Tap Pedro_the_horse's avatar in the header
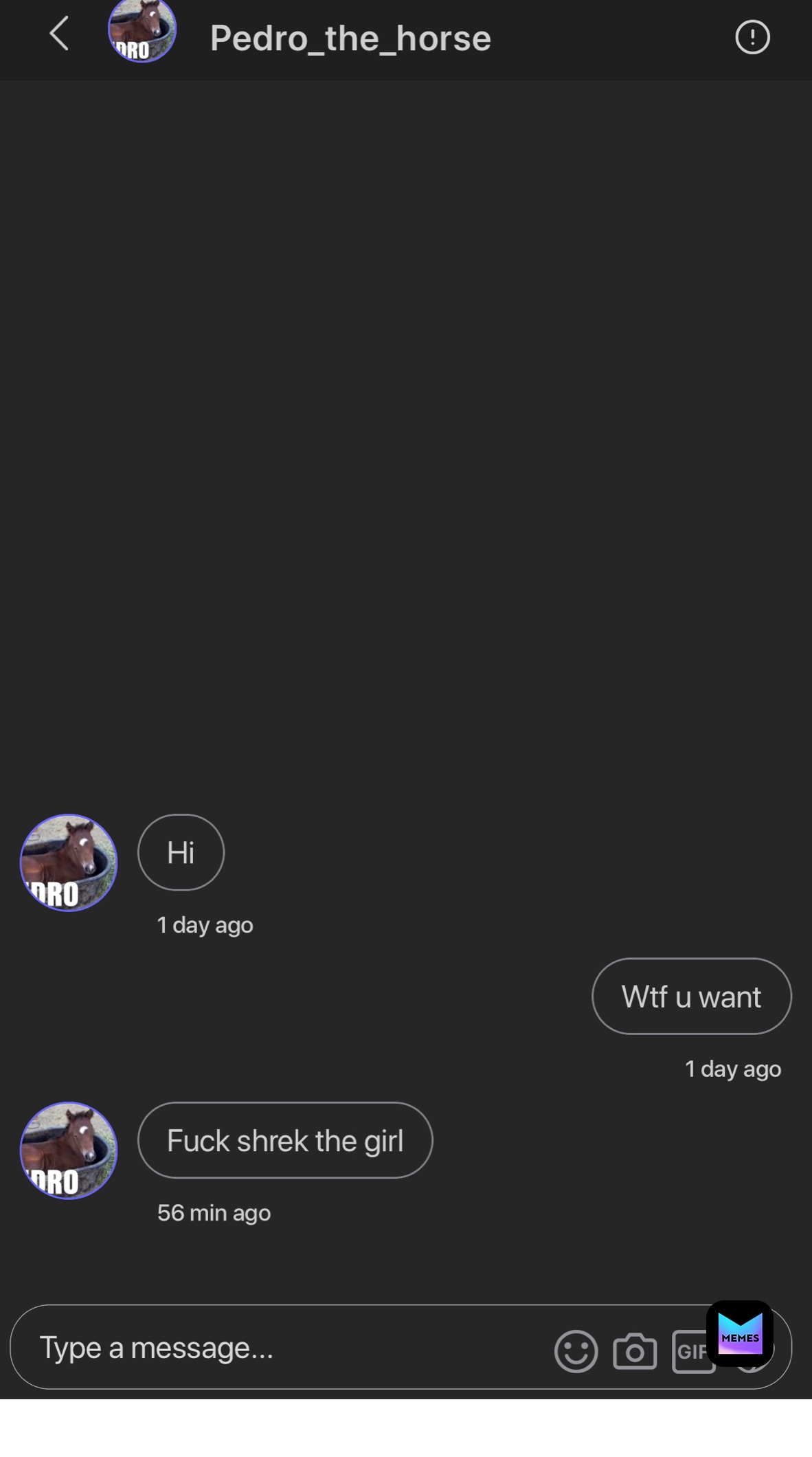This screenshot has height=1457, width=812. pyautogui.click(x=142, y=30)
